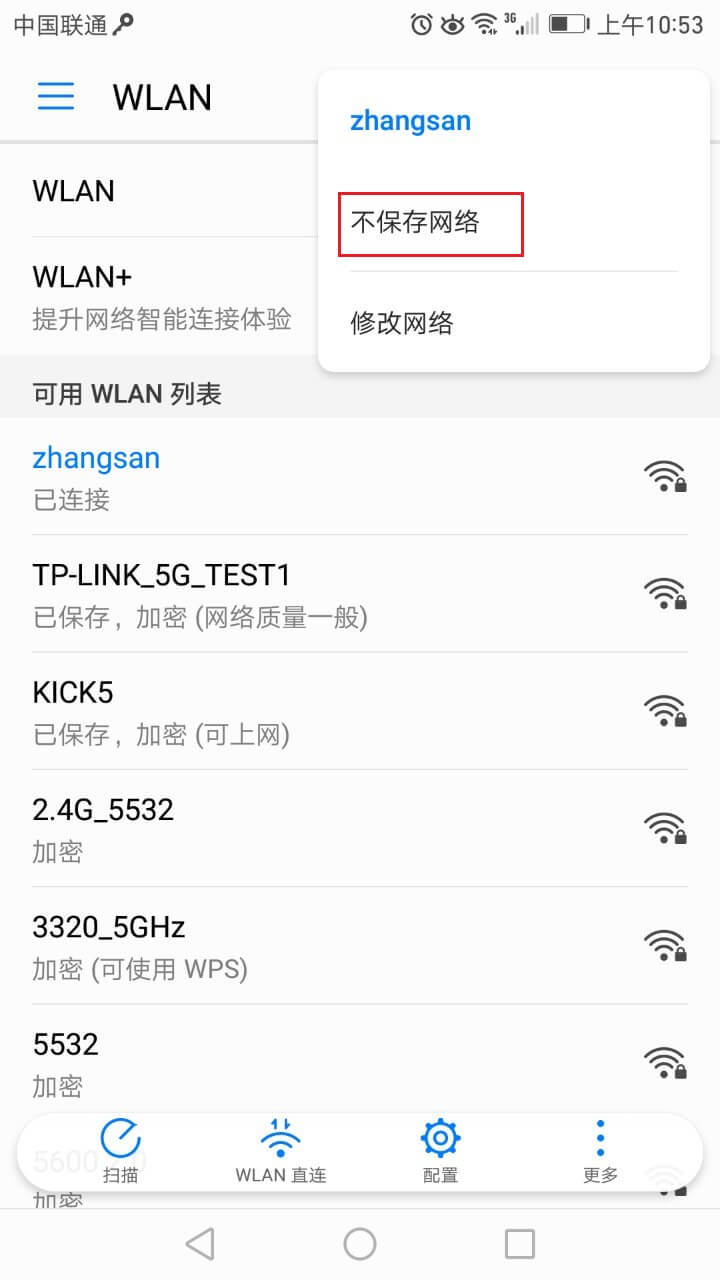The width and height of the screenshot is (720, 1280).
Task: Select the 扫描 scan icon
Action: pyautogui.click(x=120, y=1138)
